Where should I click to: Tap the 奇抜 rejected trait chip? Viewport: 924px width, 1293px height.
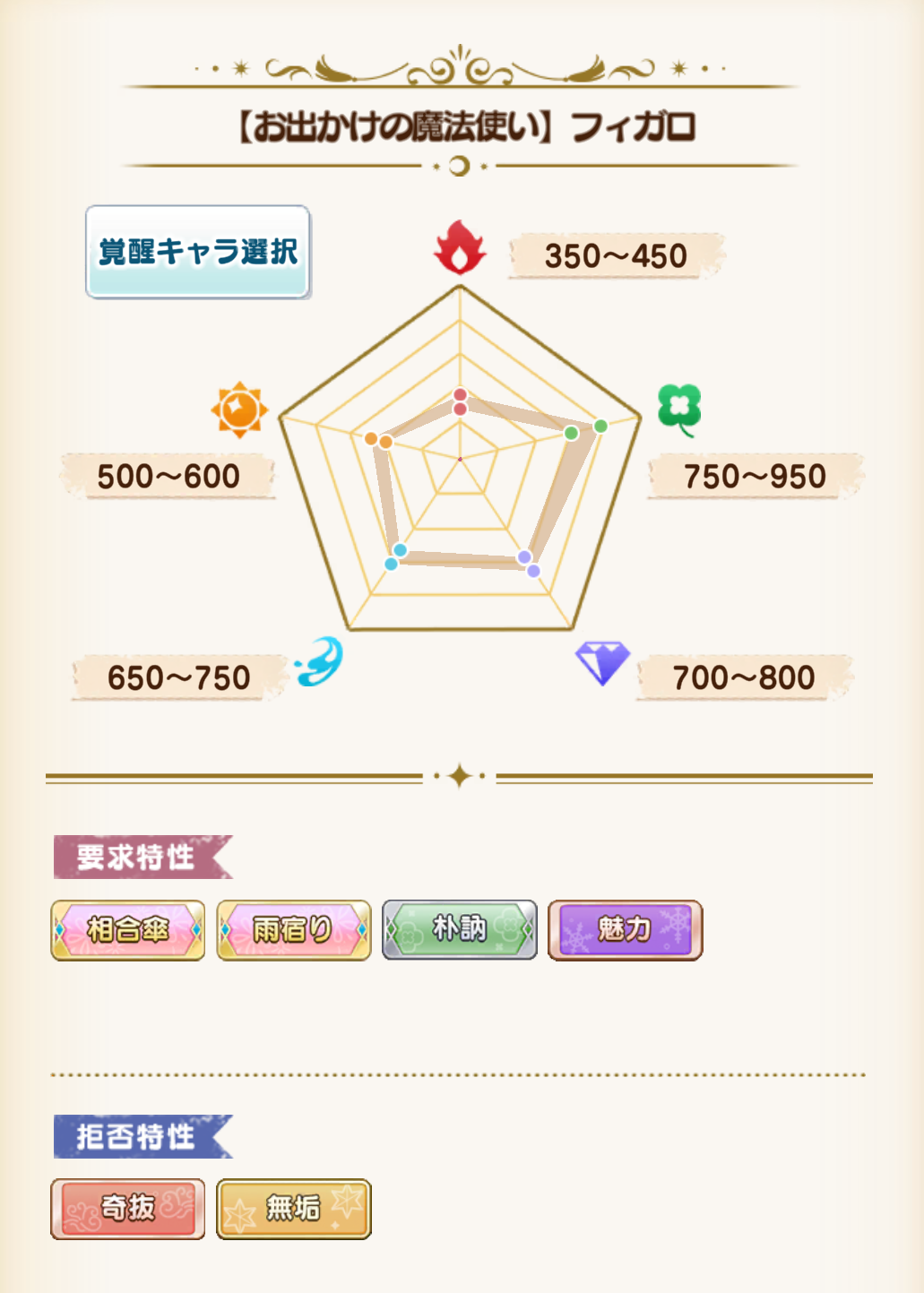coord(128,1209)
